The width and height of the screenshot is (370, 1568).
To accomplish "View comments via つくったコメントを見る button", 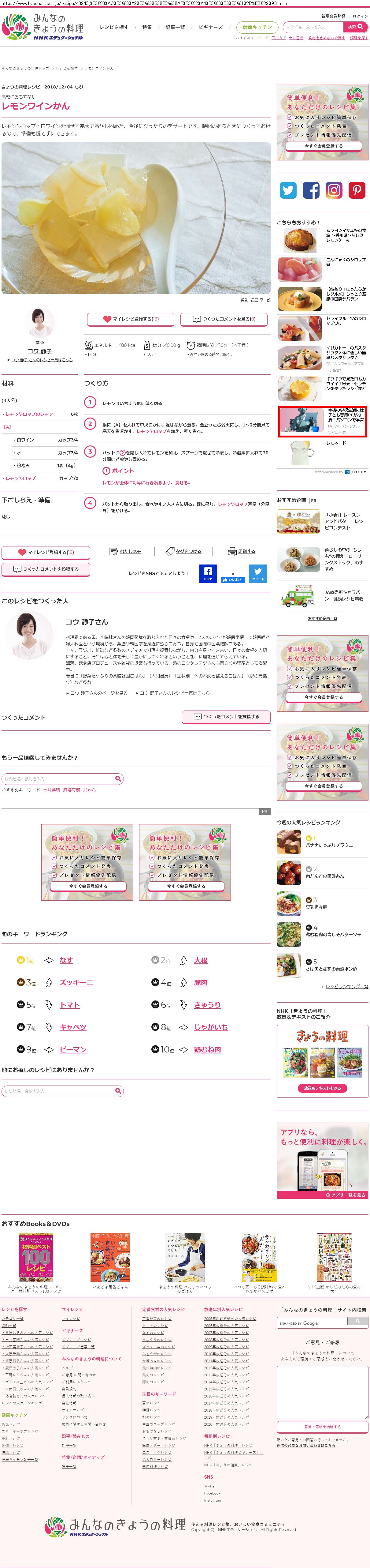I will pyautogui.click(x=224, y=318).
